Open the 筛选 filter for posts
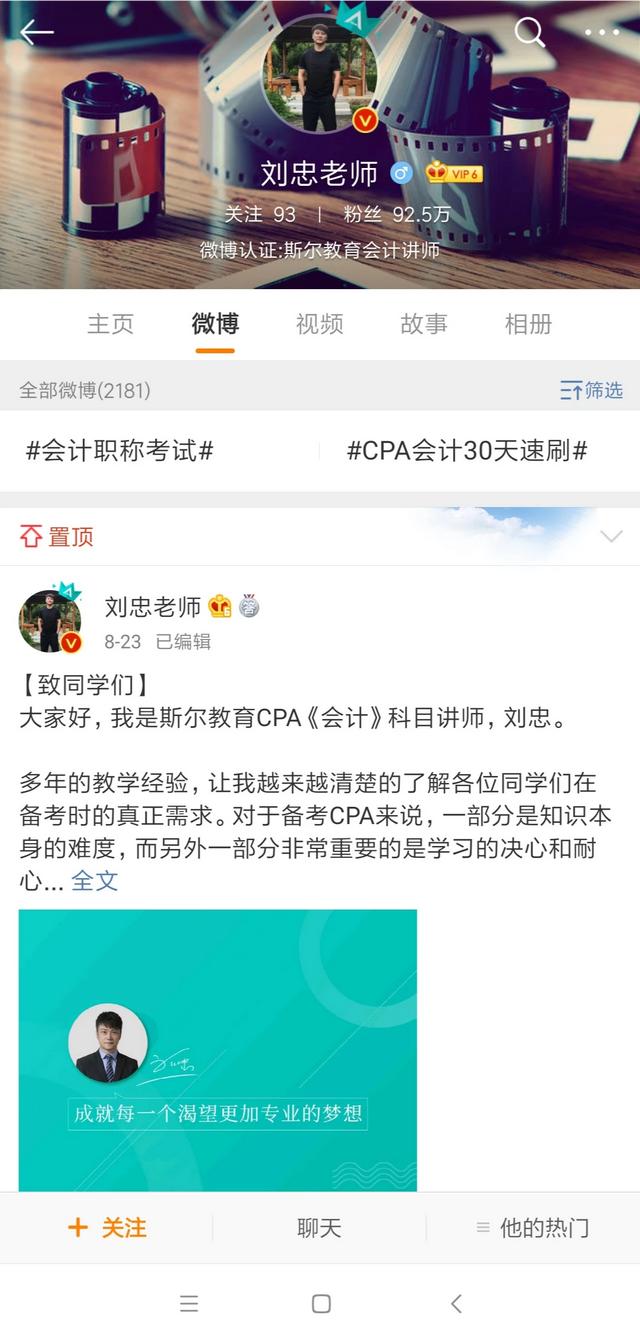Screen dimensions: 640x1340 pyautogui.click(x=592, y=390)
